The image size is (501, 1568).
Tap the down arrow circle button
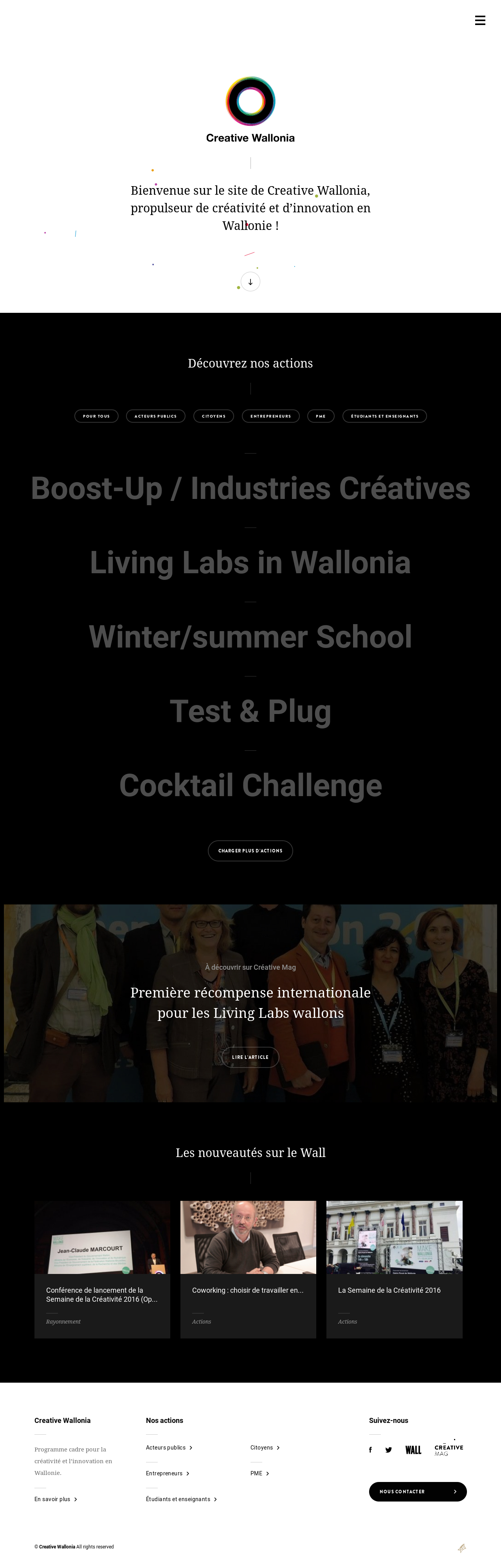(250, 282)
